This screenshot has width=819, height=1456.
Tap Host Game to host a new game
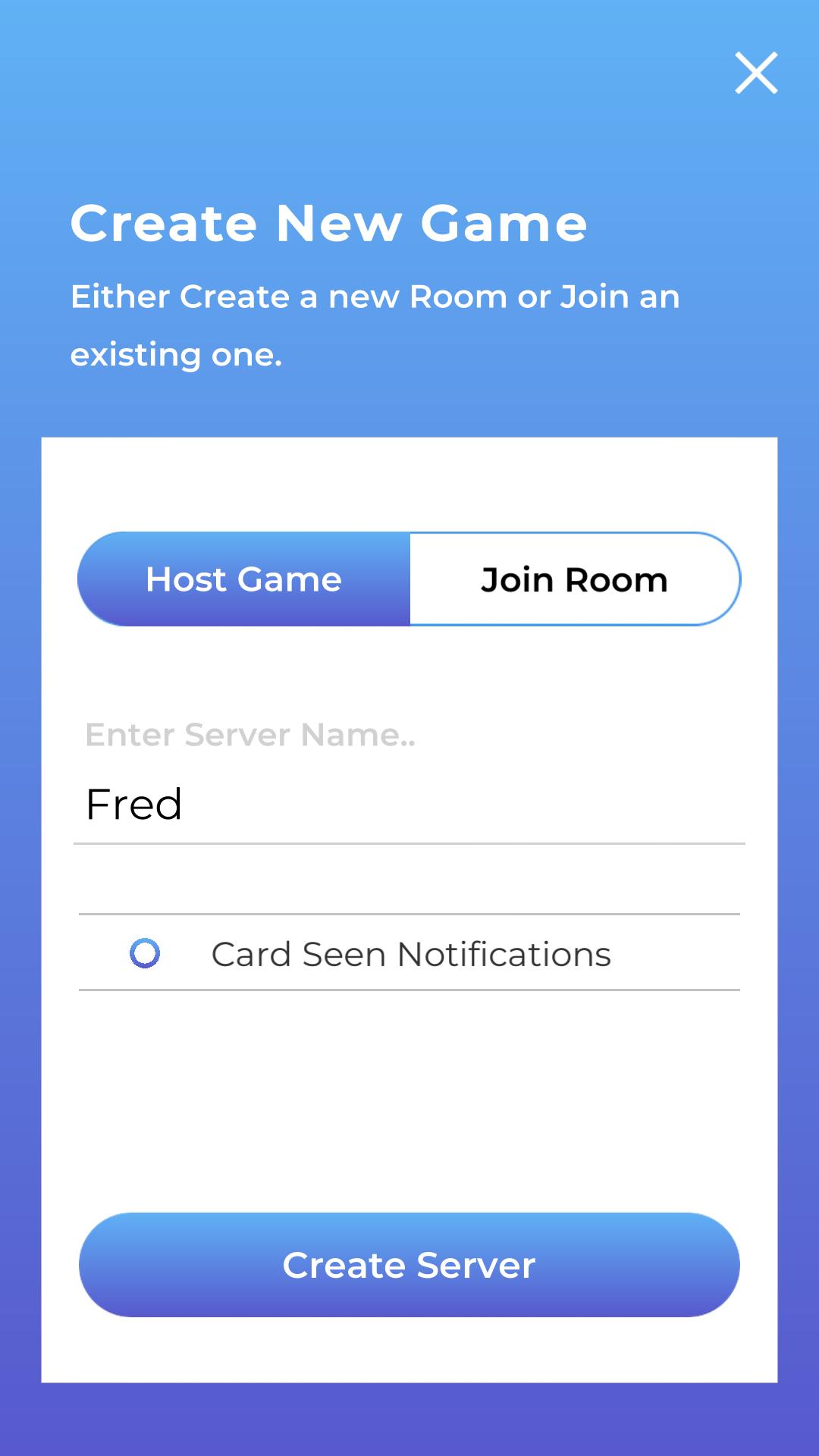click(244, 579)
